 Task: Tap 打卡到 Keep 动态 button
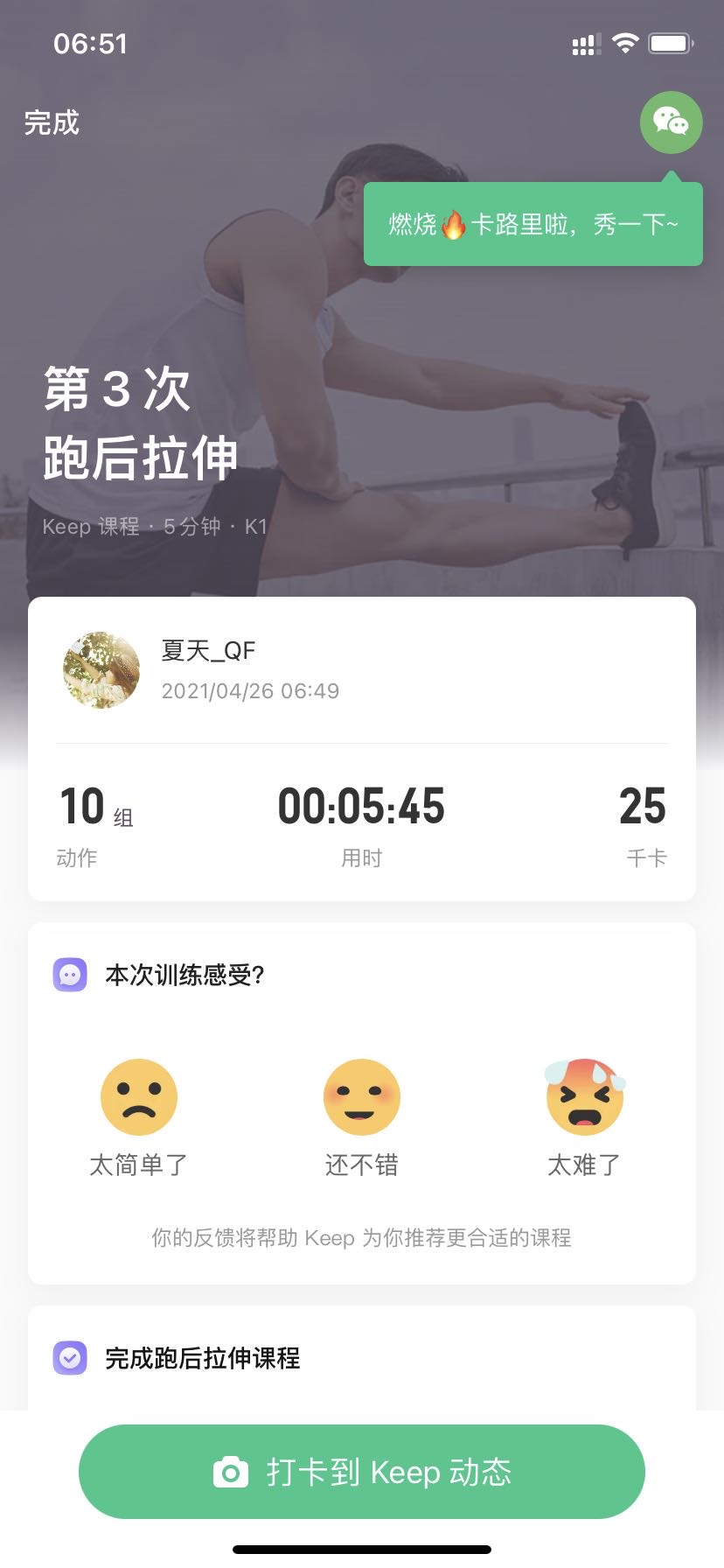pos(362,1472)
